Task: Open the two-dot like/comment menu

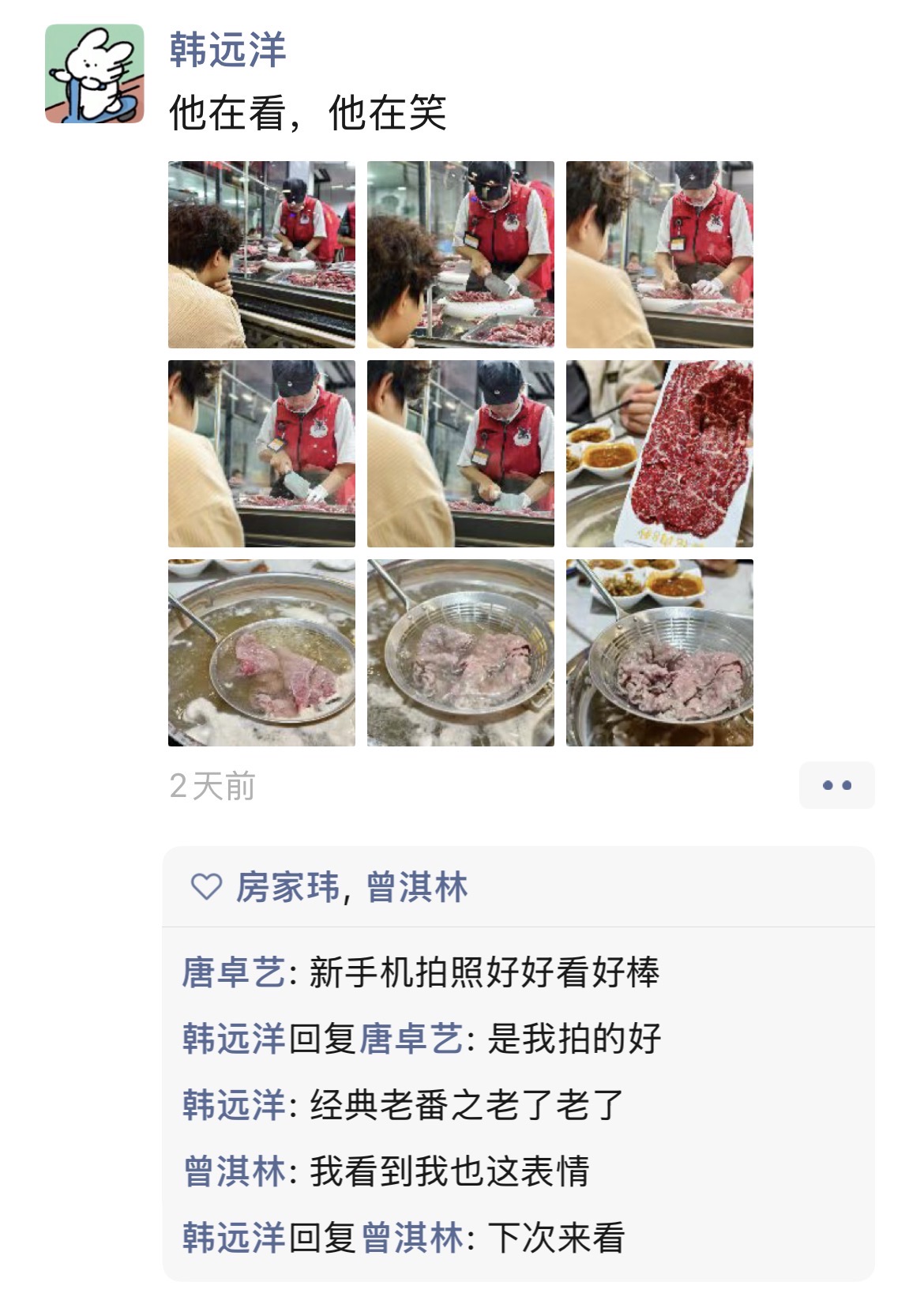Action: [836, 785]
